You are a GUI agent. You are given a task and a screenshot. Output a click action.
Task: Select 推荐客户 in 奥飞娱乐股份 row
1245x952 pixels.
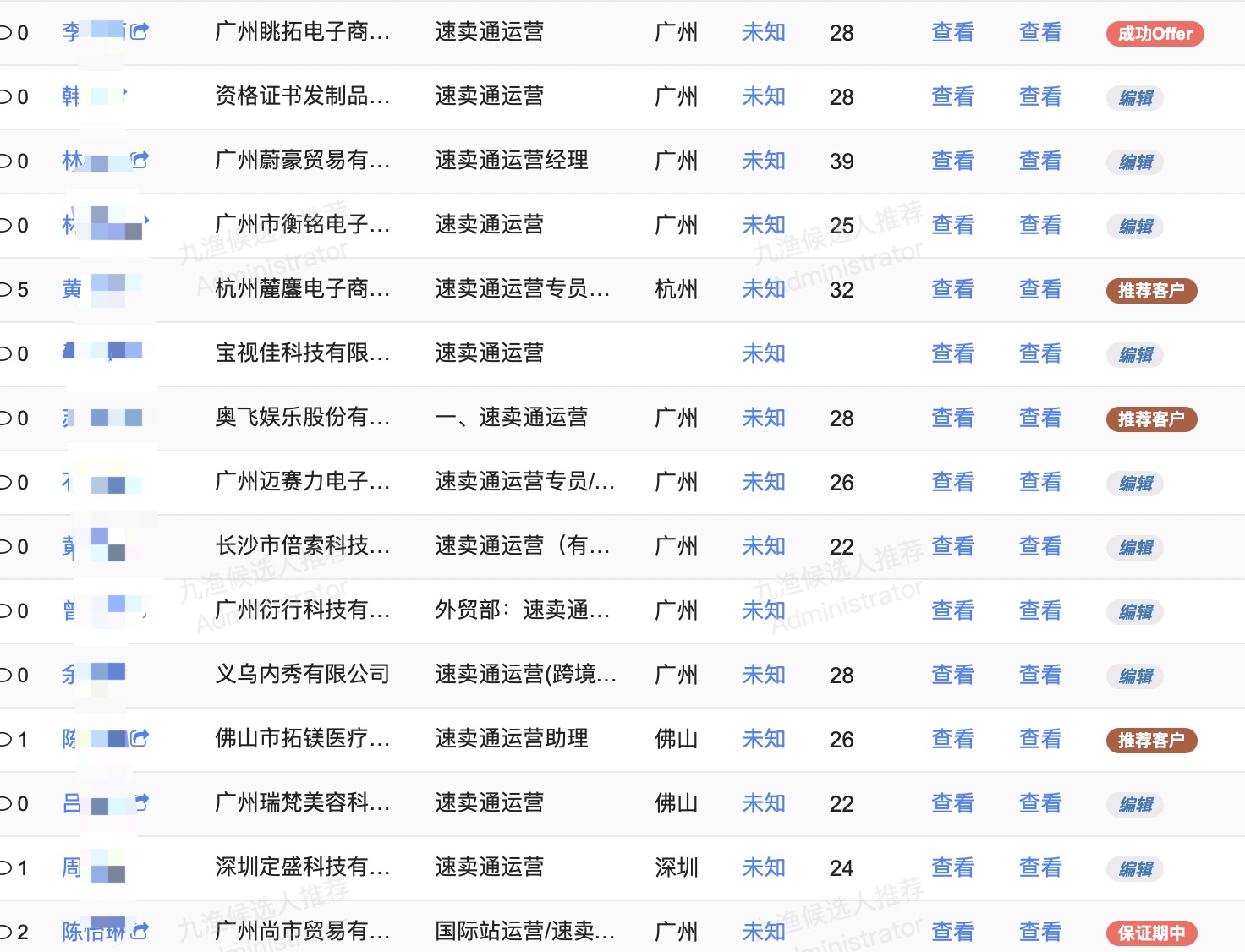[1151, 419]
